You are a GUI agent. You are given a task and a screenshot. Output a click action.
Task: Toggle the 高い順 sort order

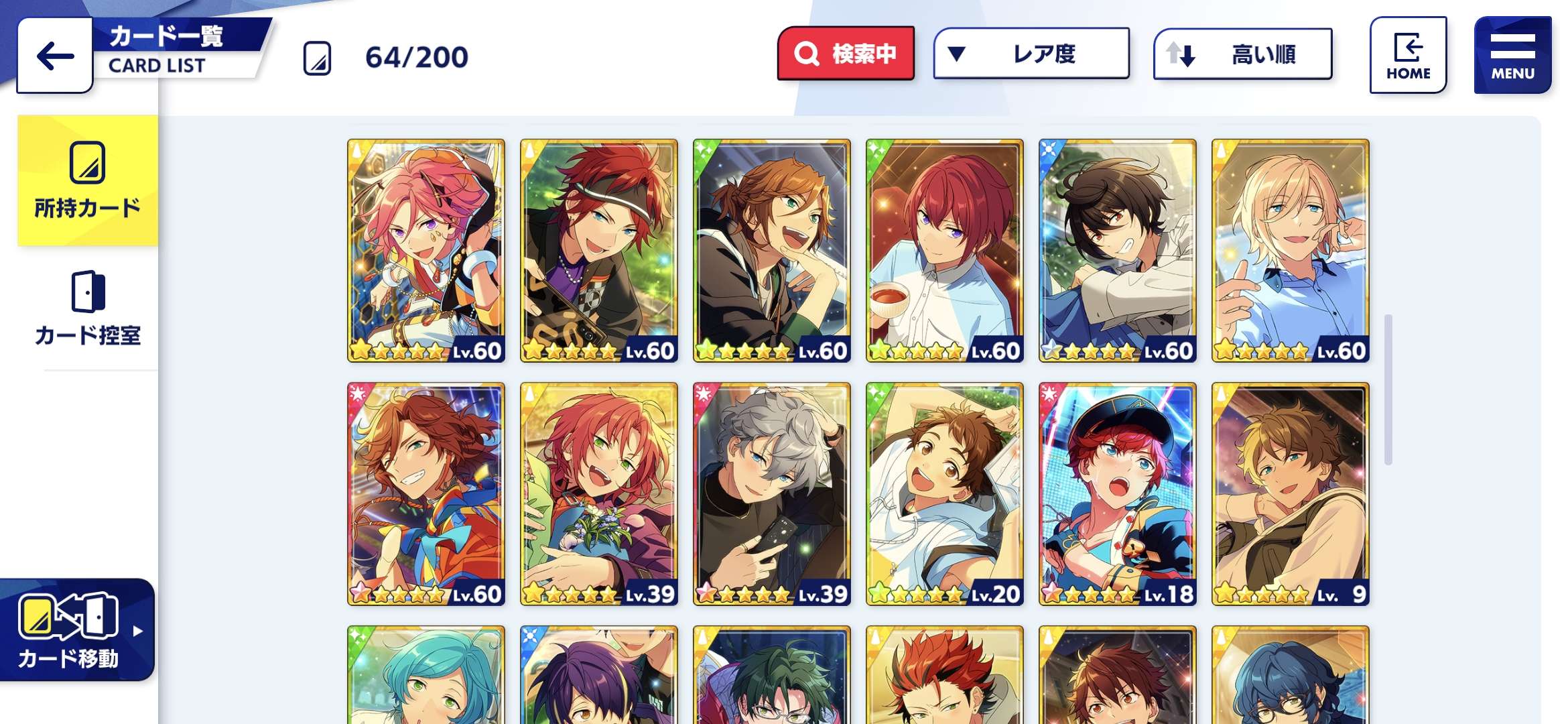click(x=1242, y=54)
